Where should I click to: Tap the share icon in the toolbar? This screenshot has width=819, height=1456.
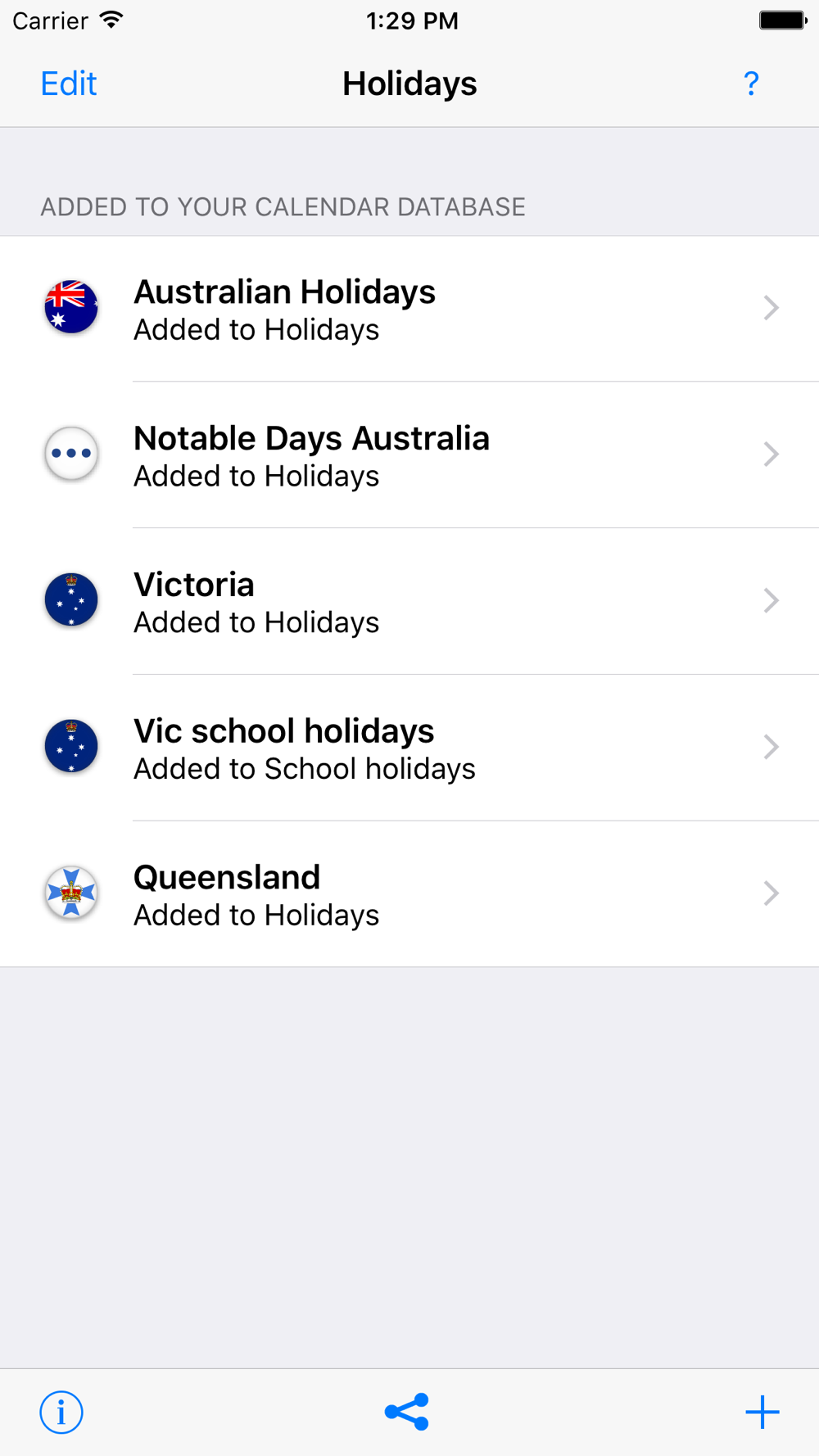[407, 1412]
